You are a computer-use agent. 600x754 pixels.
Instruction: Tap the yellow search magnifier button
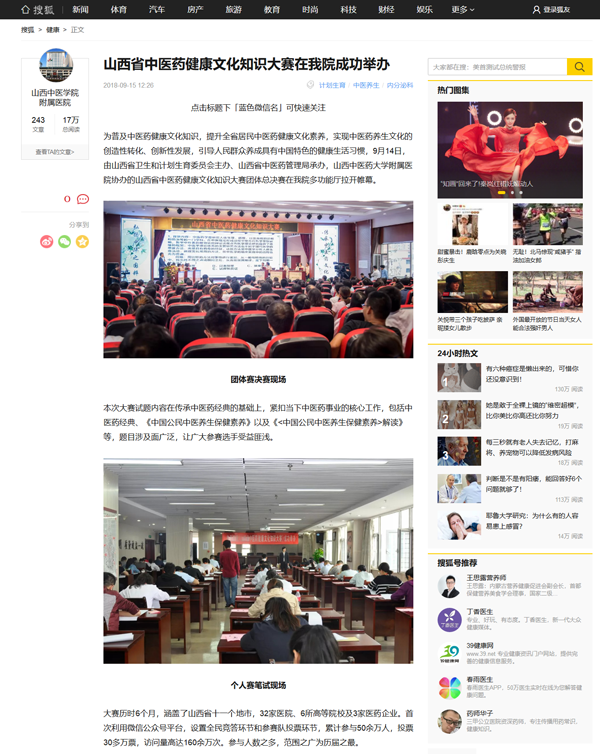click(x=579, y=67)
